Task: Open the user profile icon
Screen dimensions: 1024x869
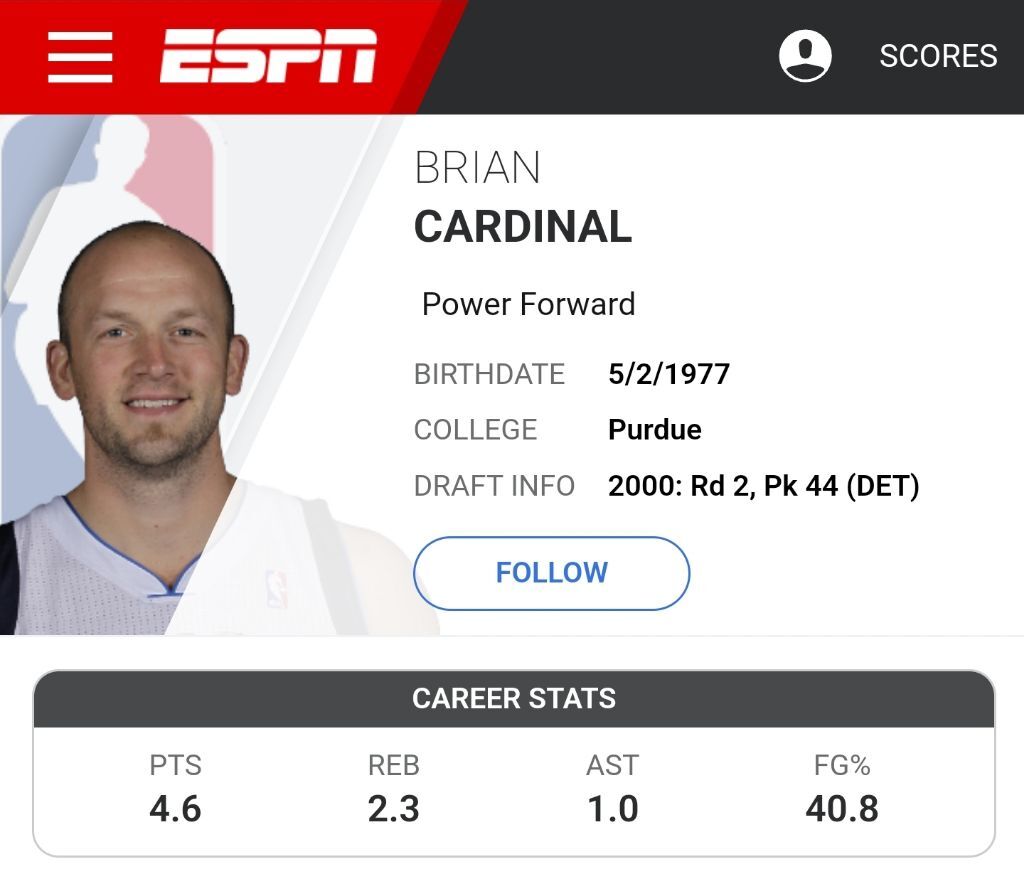Action: [805, 55]
